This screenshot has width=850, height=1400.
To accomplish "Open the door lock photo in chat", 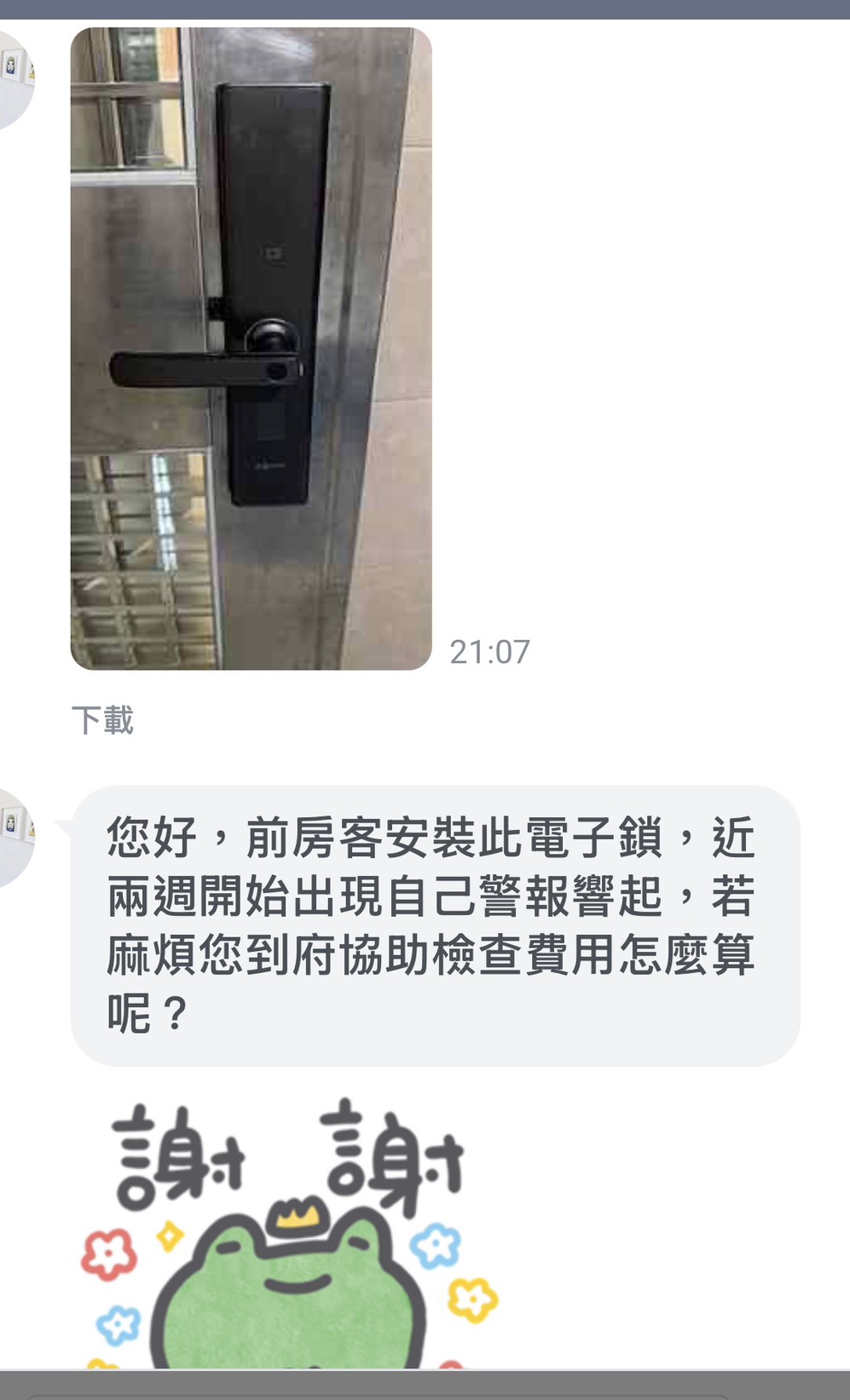I will (251, 349).
